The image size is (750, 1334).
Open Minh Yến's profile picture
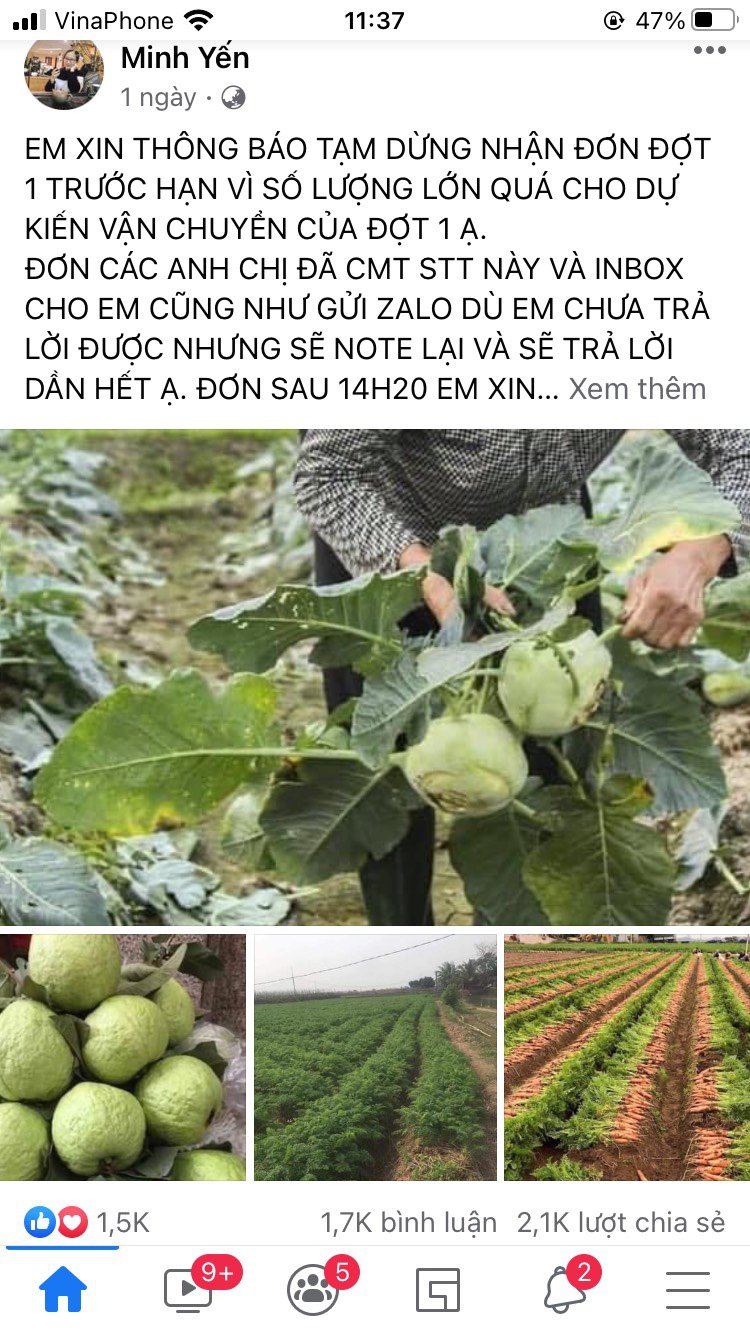pyautogui.click(x=64, y=73)
